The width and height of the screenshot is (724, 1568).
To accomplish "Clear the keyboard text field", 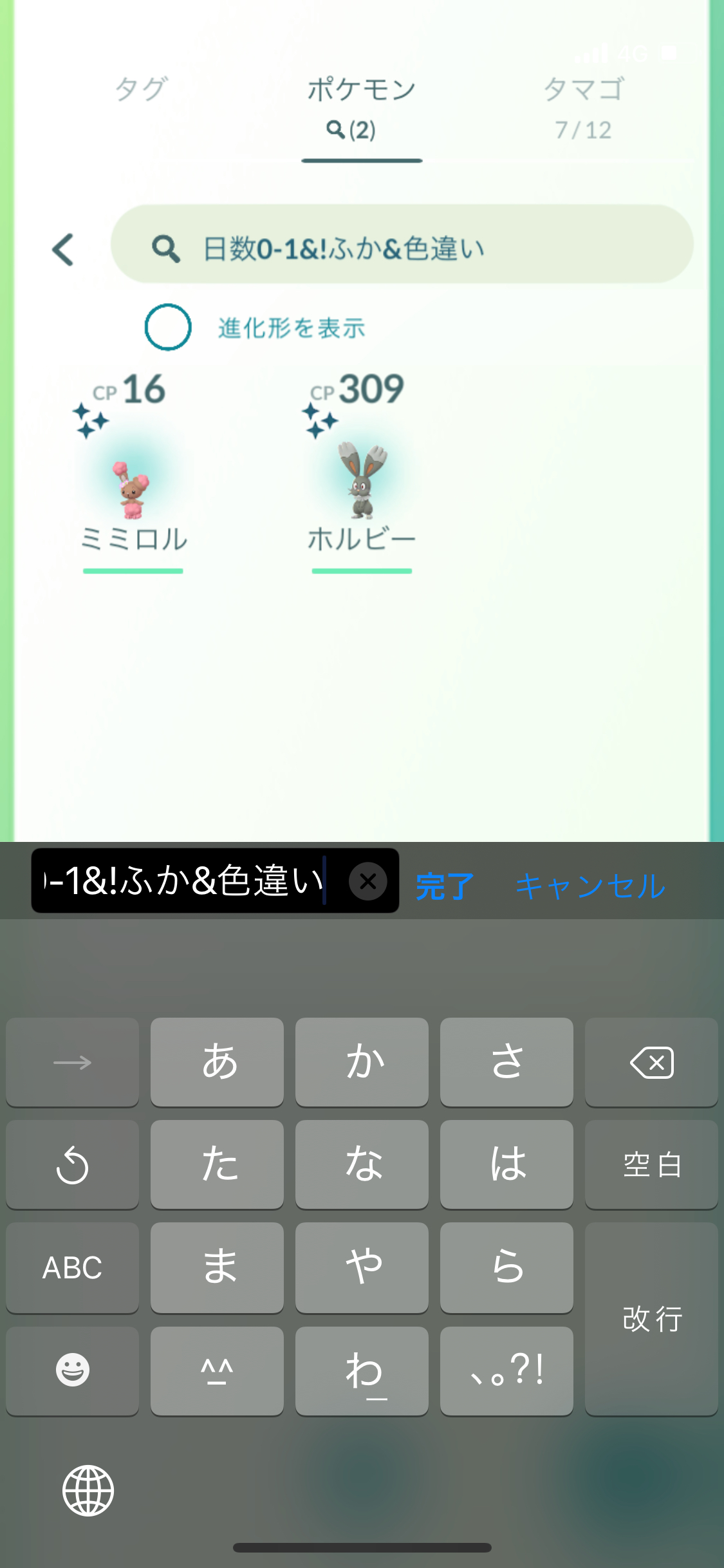I will 367,881.
